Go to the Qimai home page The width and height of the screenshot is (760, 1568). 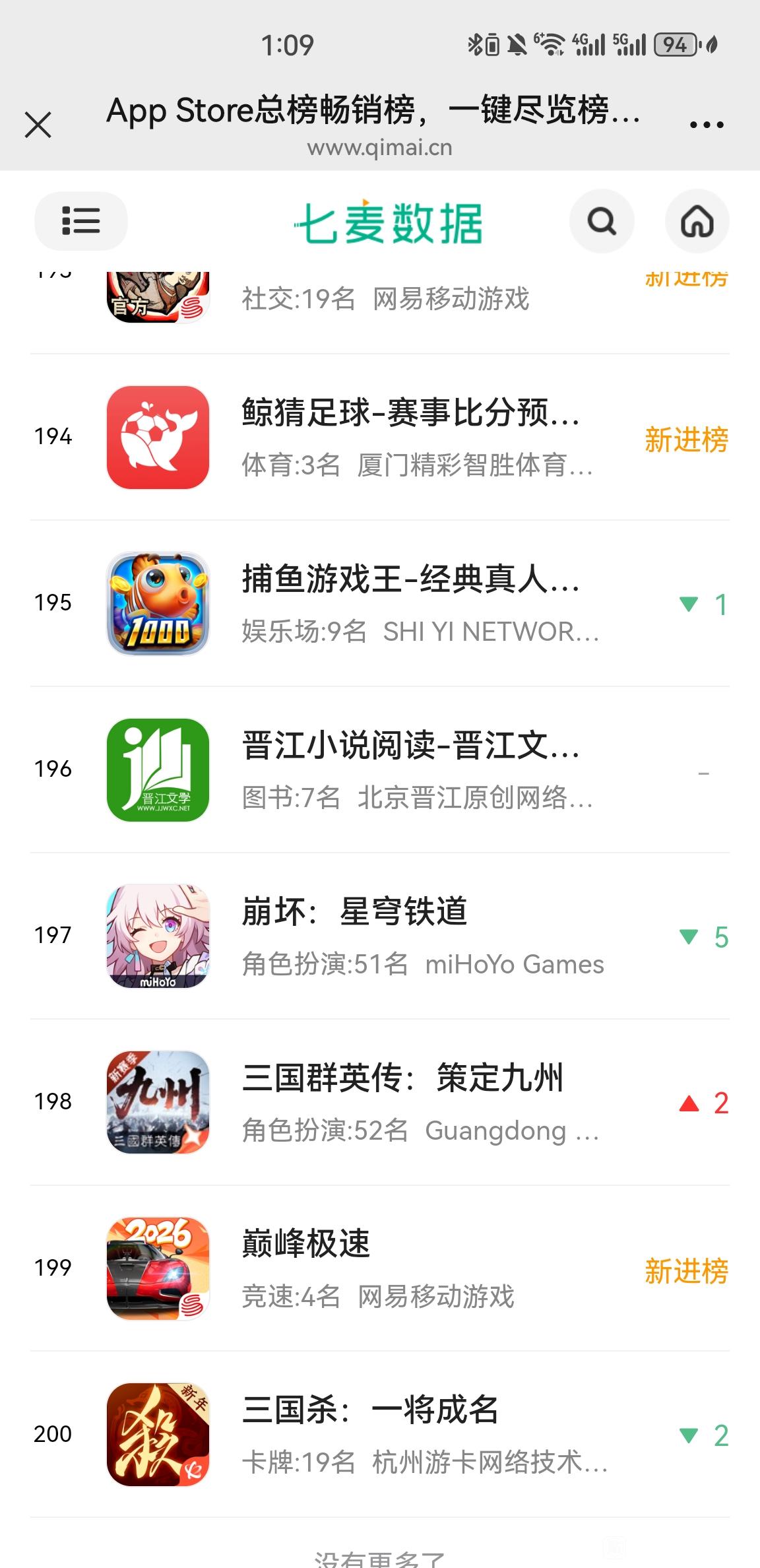click(697, 222)
